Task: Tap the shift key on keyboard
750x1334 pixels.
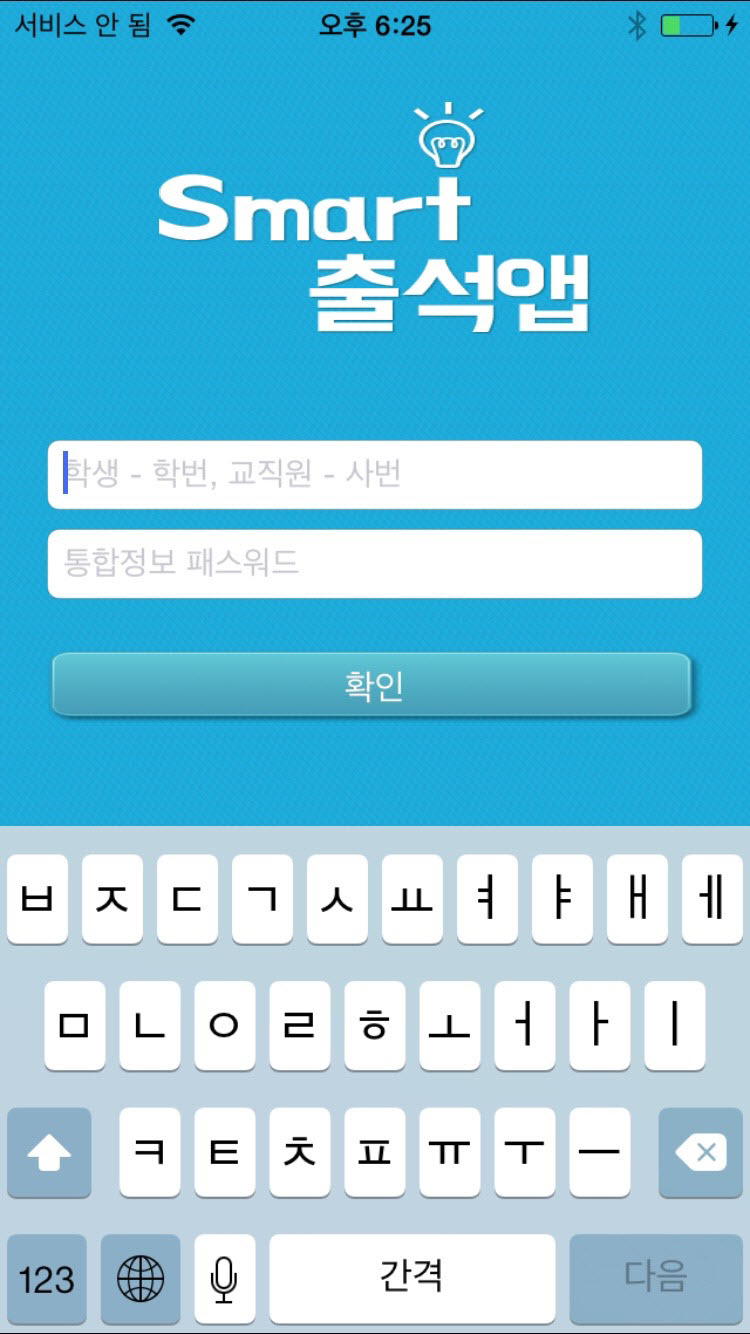Action: pos(49,1153)
